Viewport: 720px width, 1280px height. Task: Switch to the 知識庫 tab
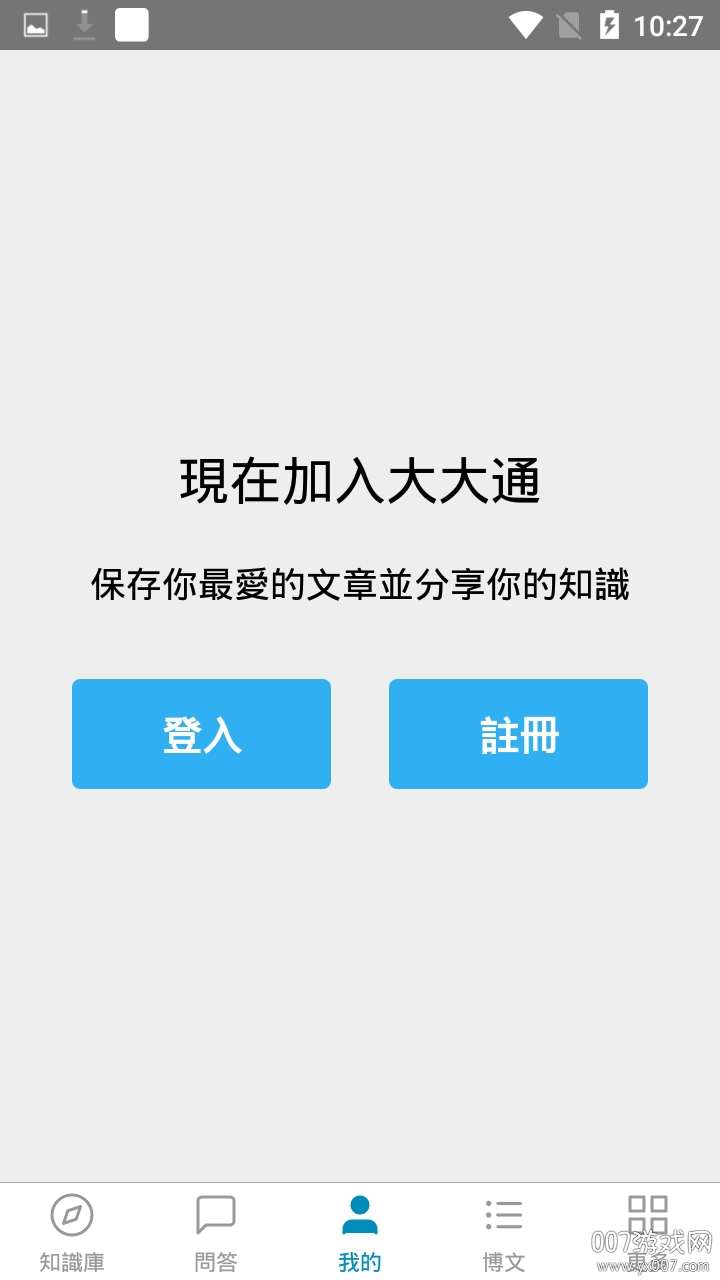point(72,1232)
